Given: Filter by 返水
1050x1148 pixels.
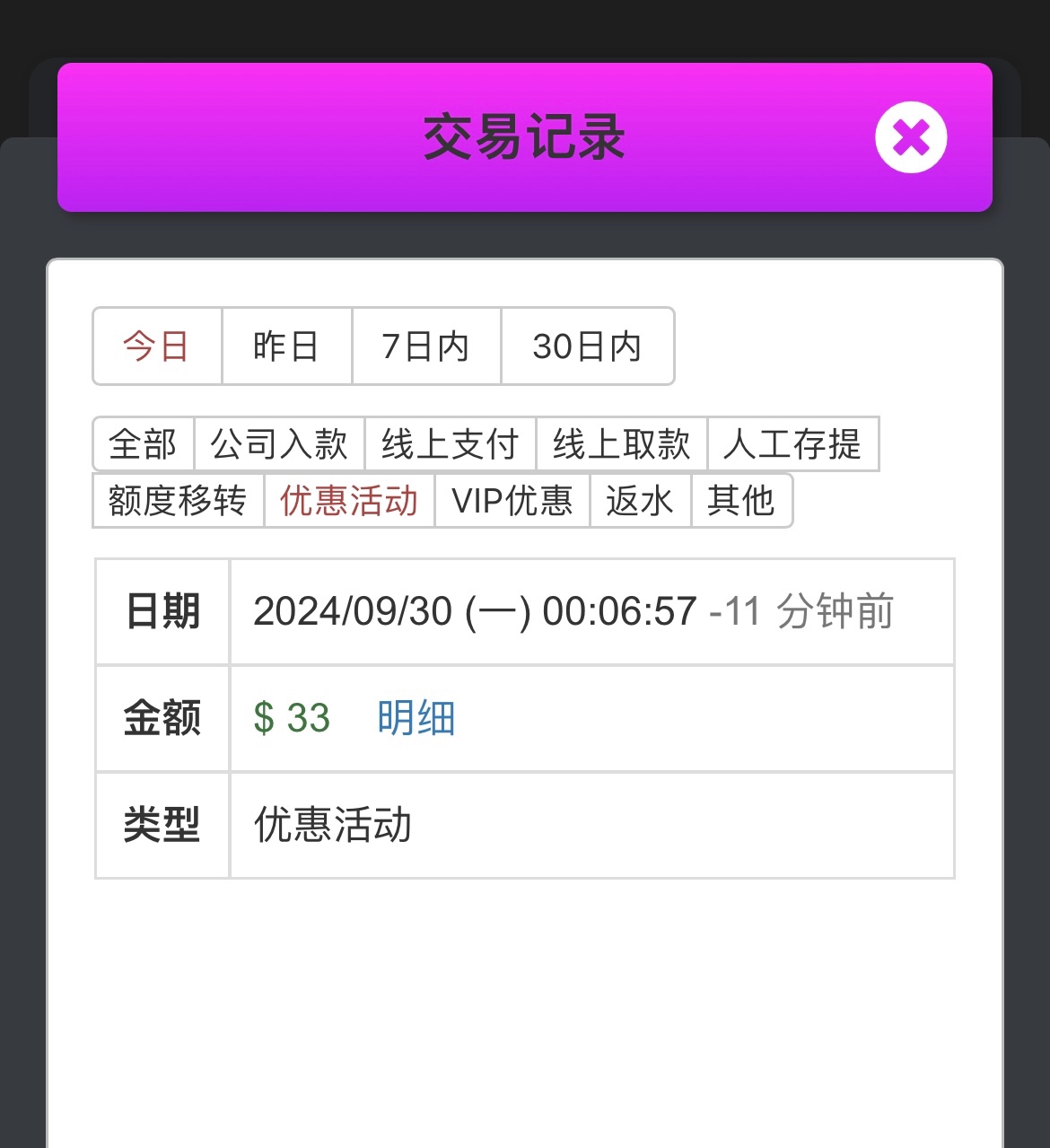Looking at the screenshot, I should (x=640, y=501).
